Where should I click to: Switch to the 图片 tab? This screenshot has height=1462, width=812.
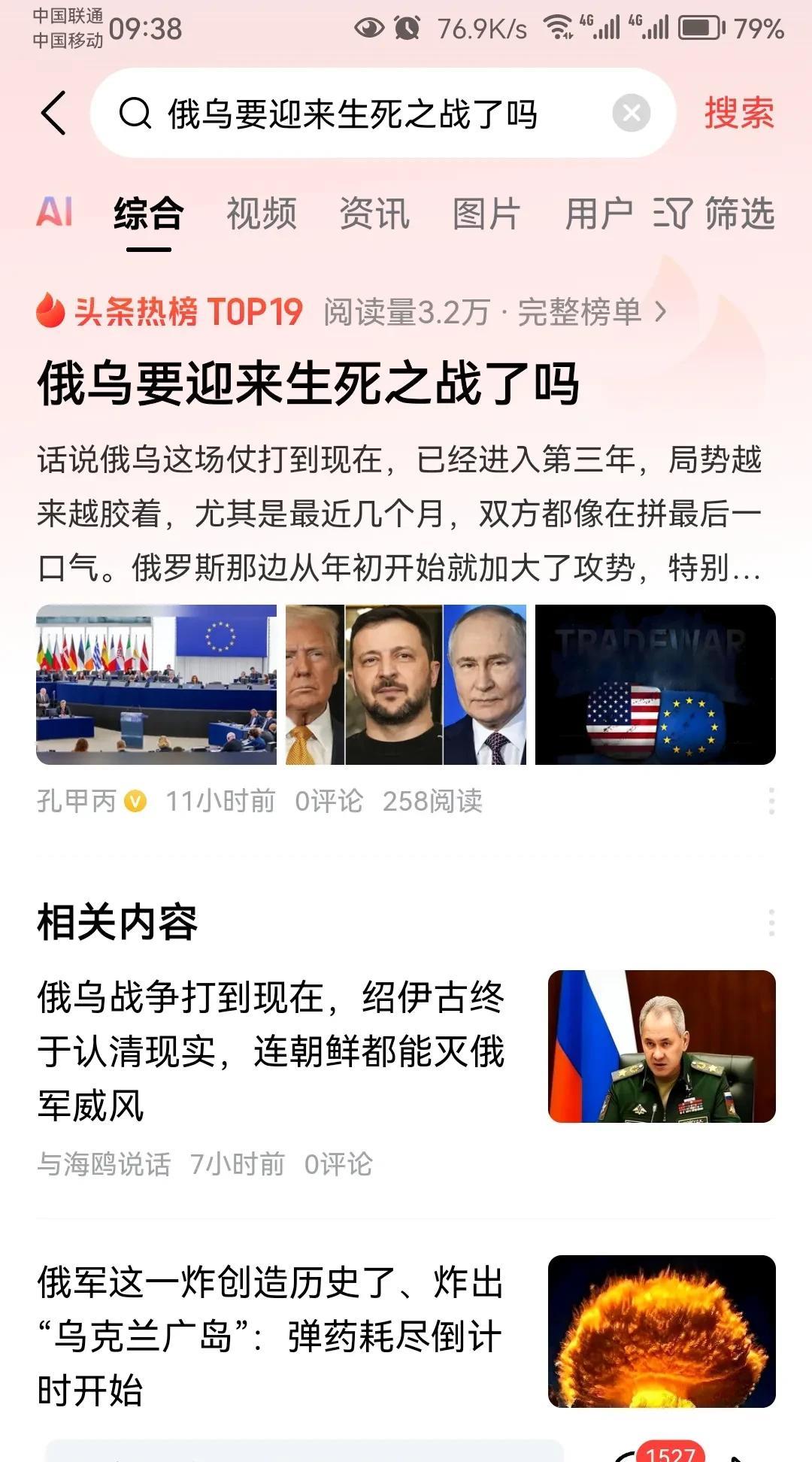pos(486,214)
